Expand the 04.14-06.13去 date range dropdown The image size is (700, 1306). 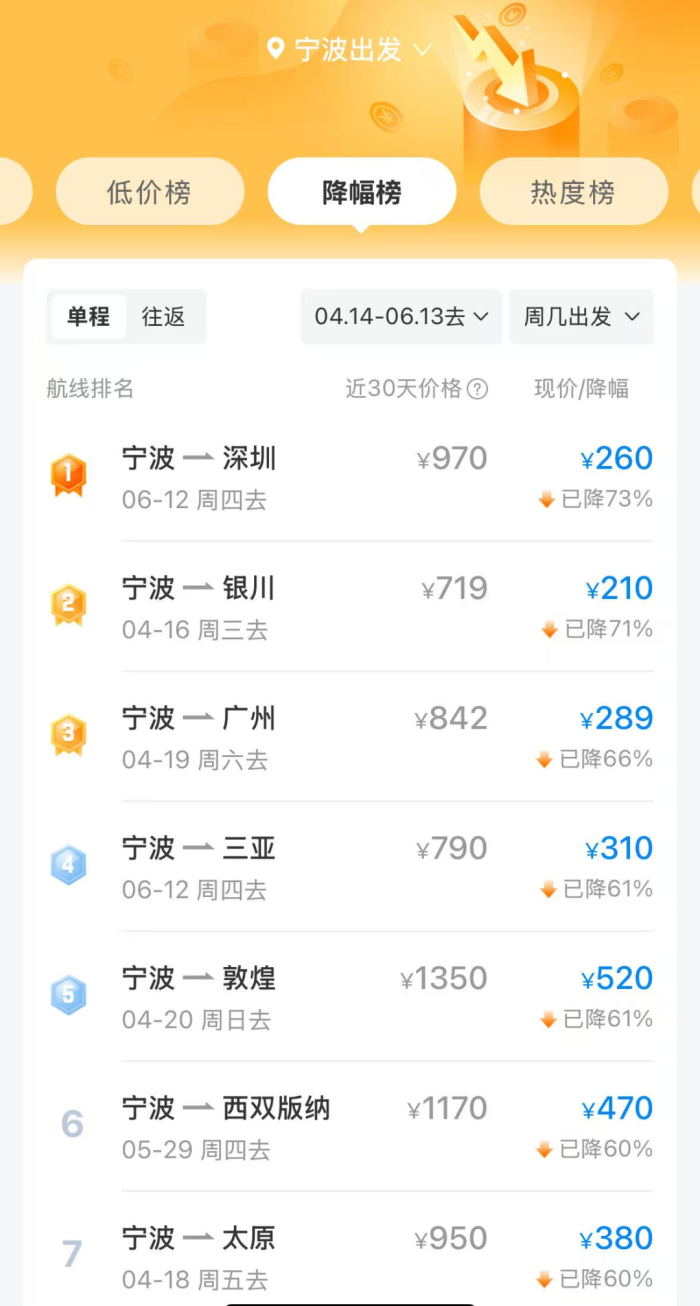[401, 317]
